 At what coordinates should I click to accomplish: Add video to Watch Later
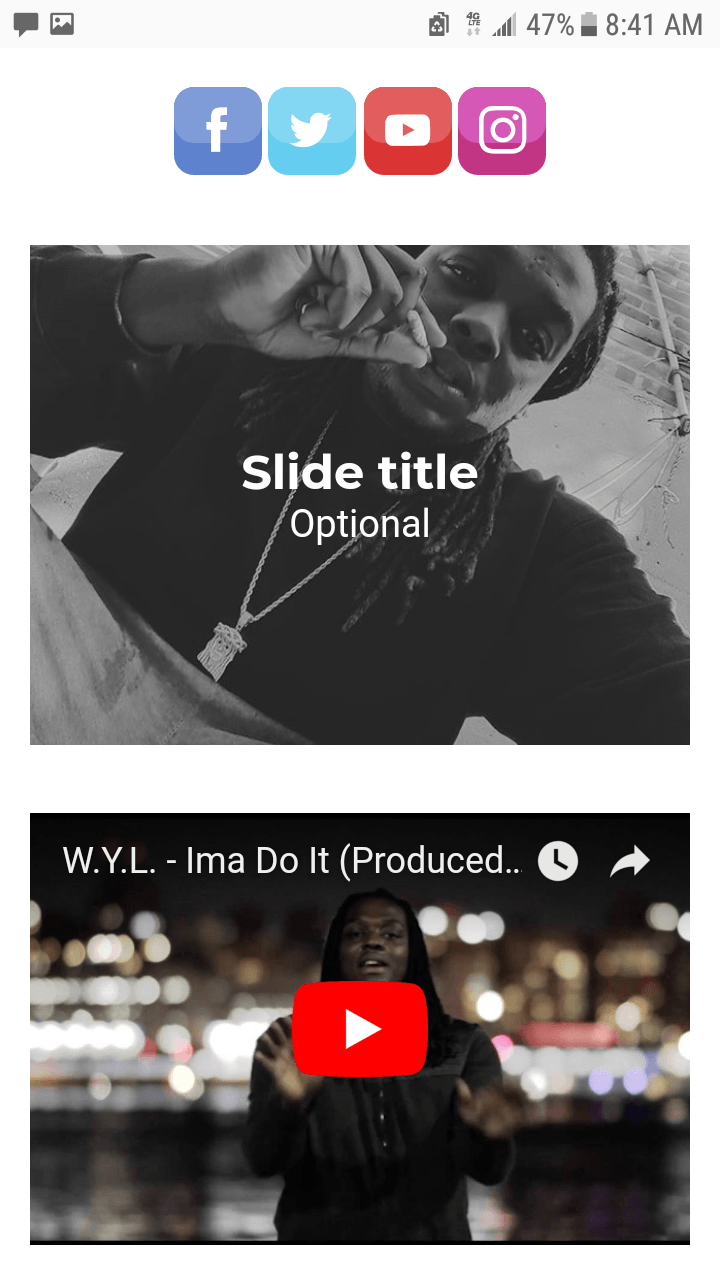(558, 861)
